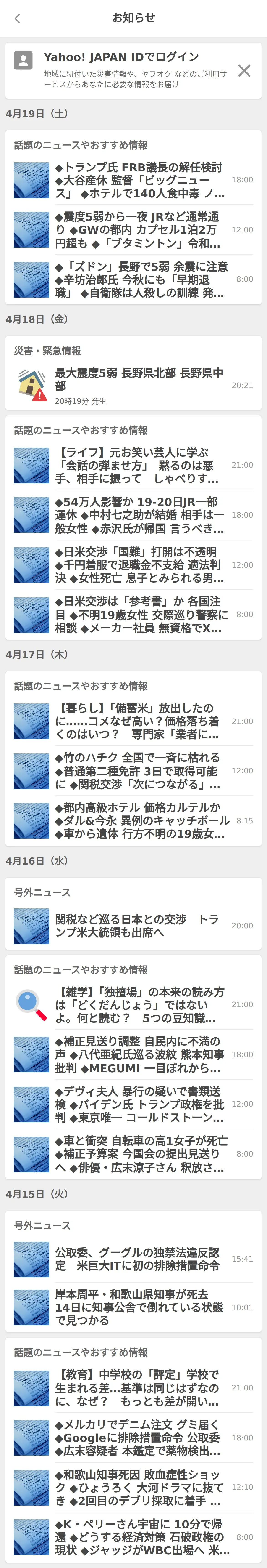Open the トランプ氏 FRB議長の解任検討 news item
This screenshot has height=1568, width=267.
(x=140, y=180)
